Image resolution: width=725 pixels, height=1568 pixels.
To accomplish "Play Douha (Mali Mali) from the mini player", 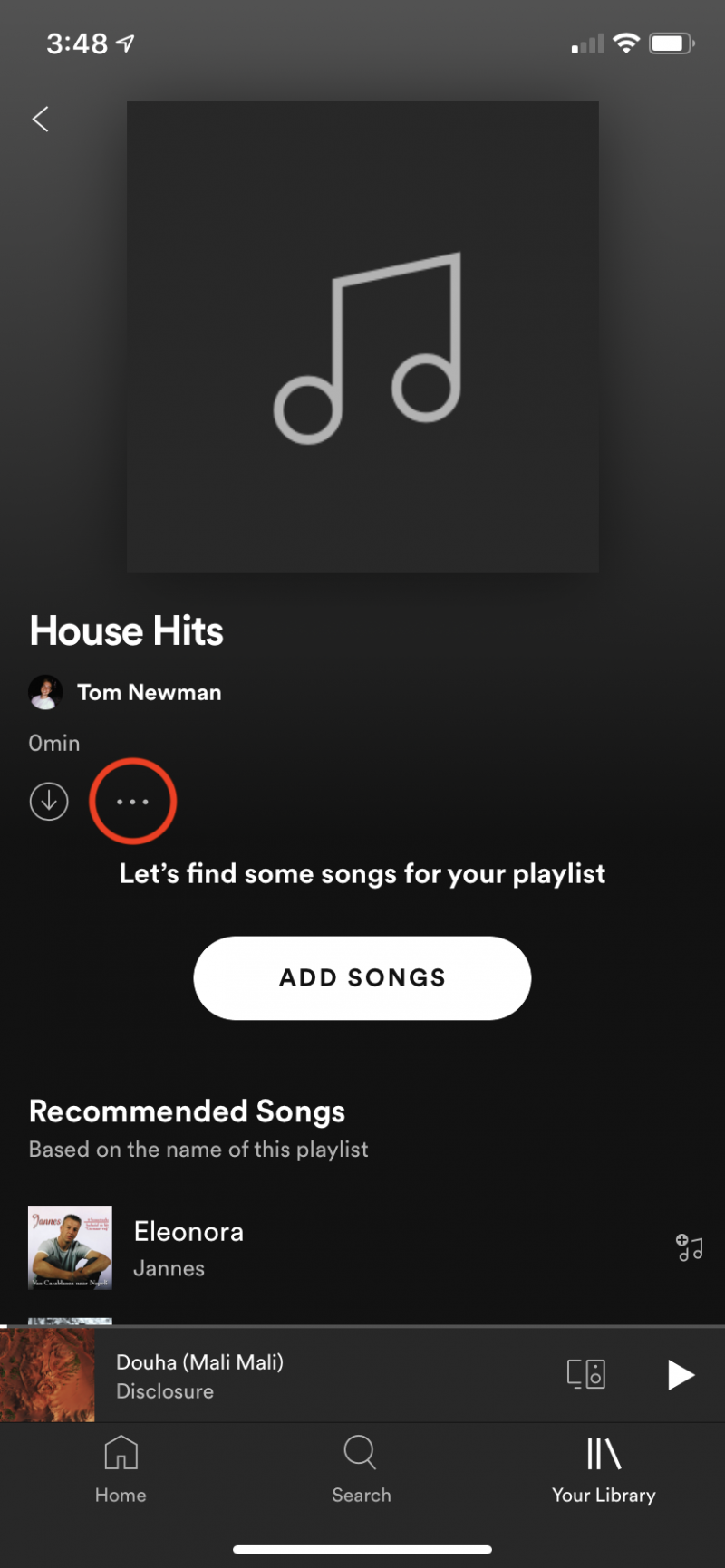I will tap(680, 1374).
